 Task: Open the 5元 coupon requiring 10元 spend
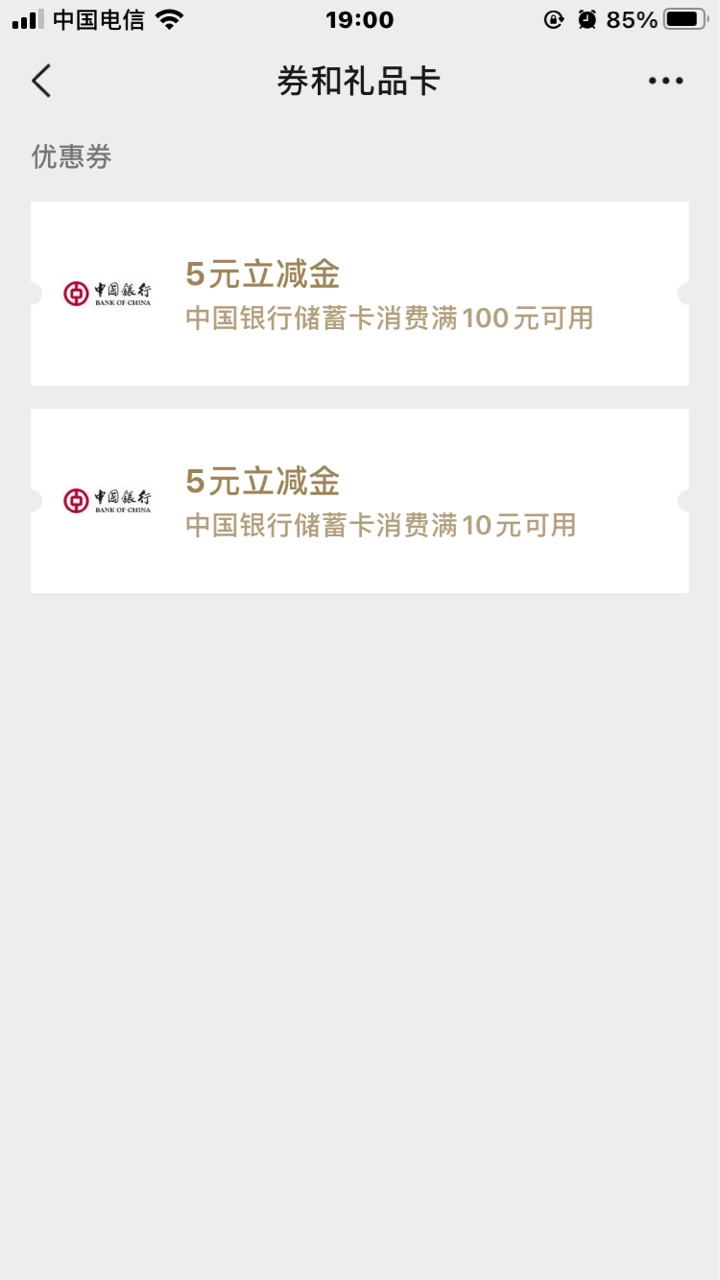click(x=360, y=501)
